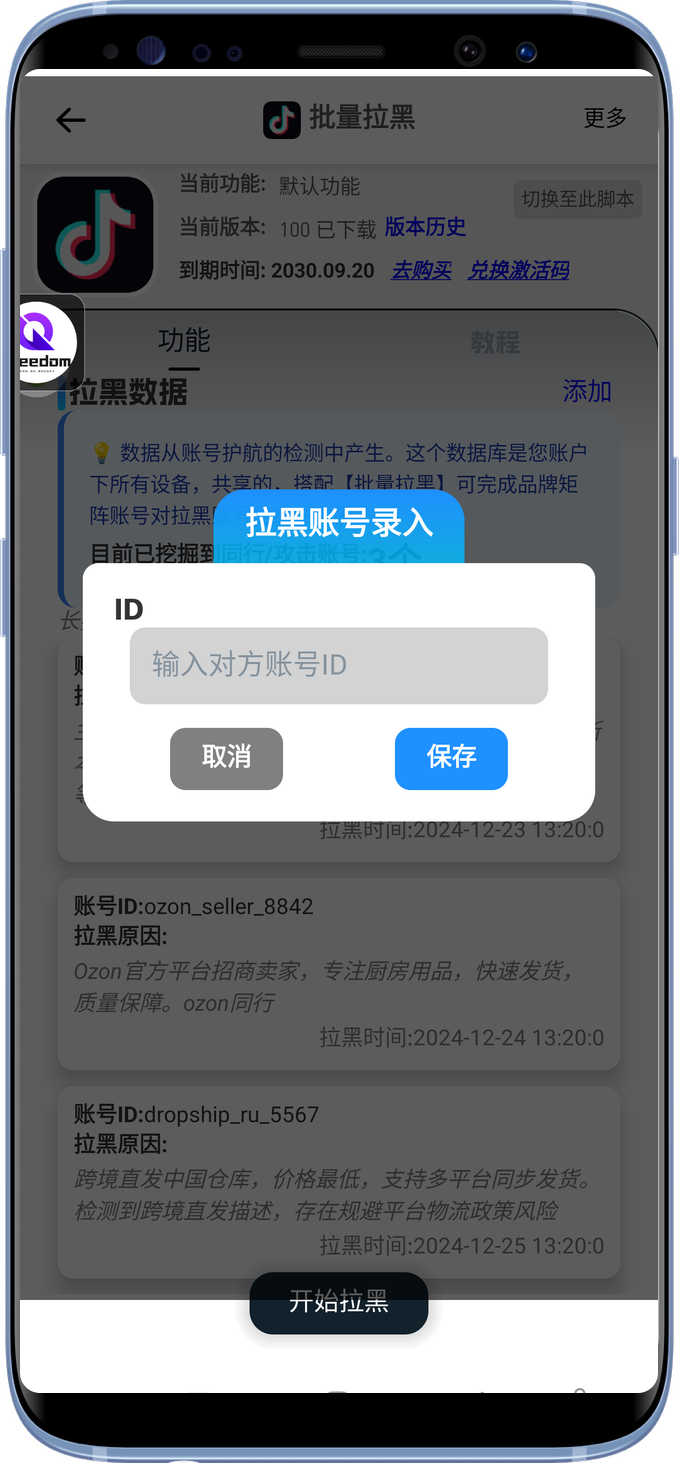Tap the floating Freedom icon
Viewport: 679px width, 1463px height.
click(x=48, y=344)
